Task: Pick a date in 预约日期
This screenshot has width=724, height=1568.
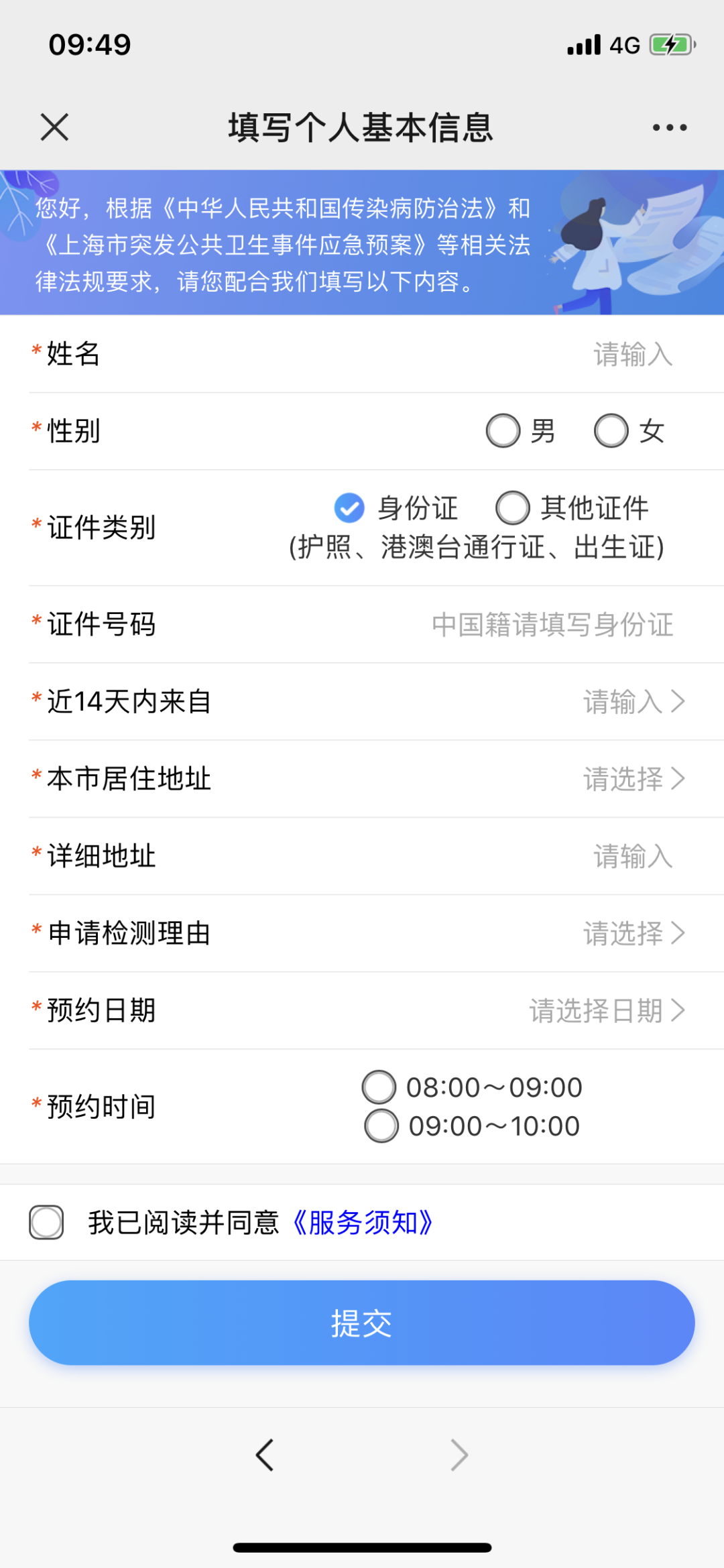Action: point(606,1011)
